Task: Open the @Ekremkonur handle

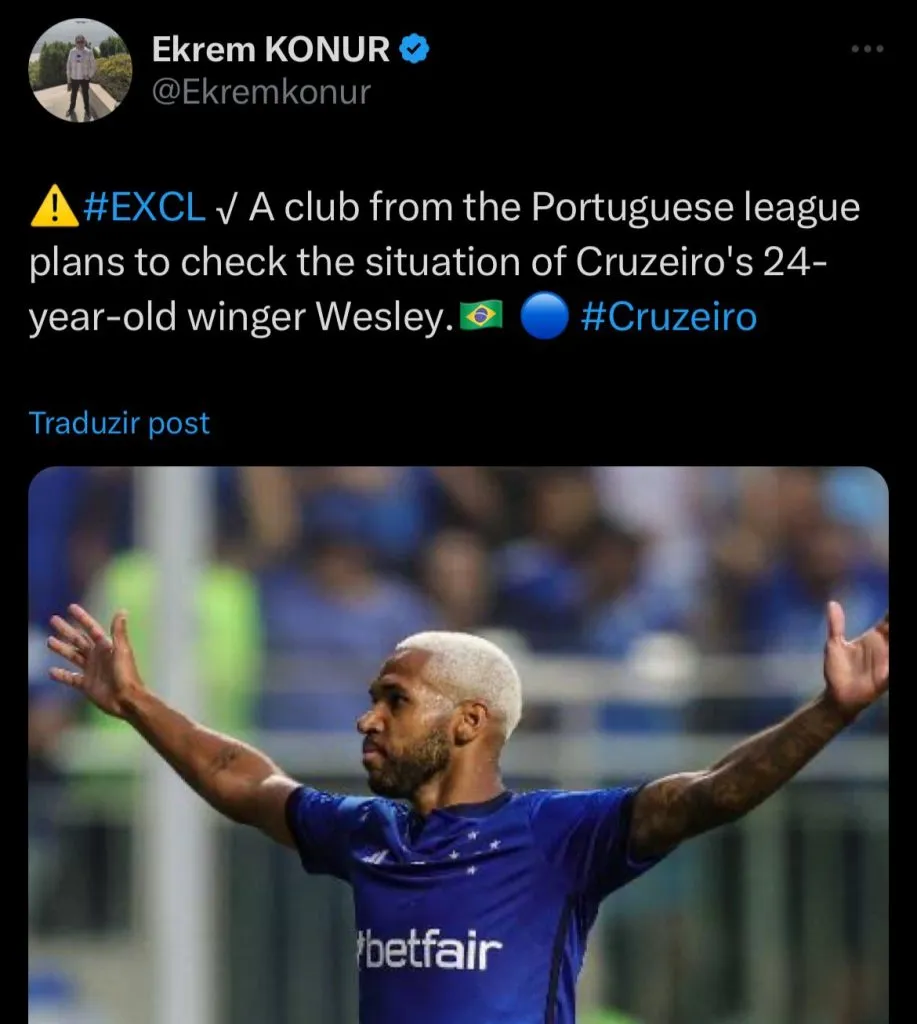Action: 261,92
